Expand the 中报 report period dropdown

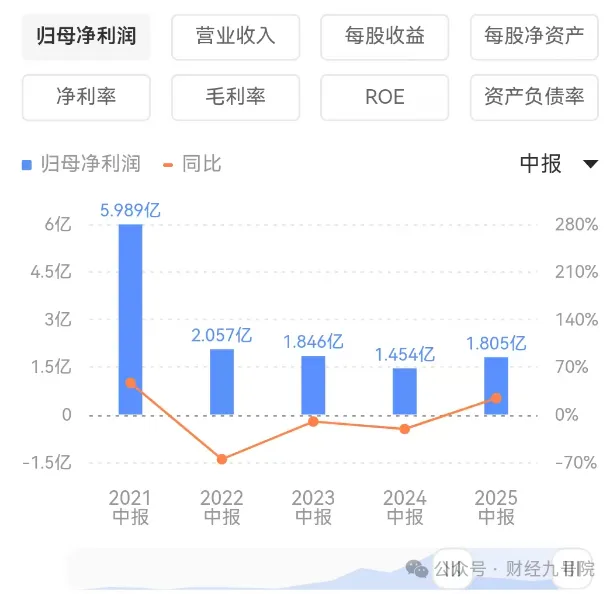tap(558, 164)
